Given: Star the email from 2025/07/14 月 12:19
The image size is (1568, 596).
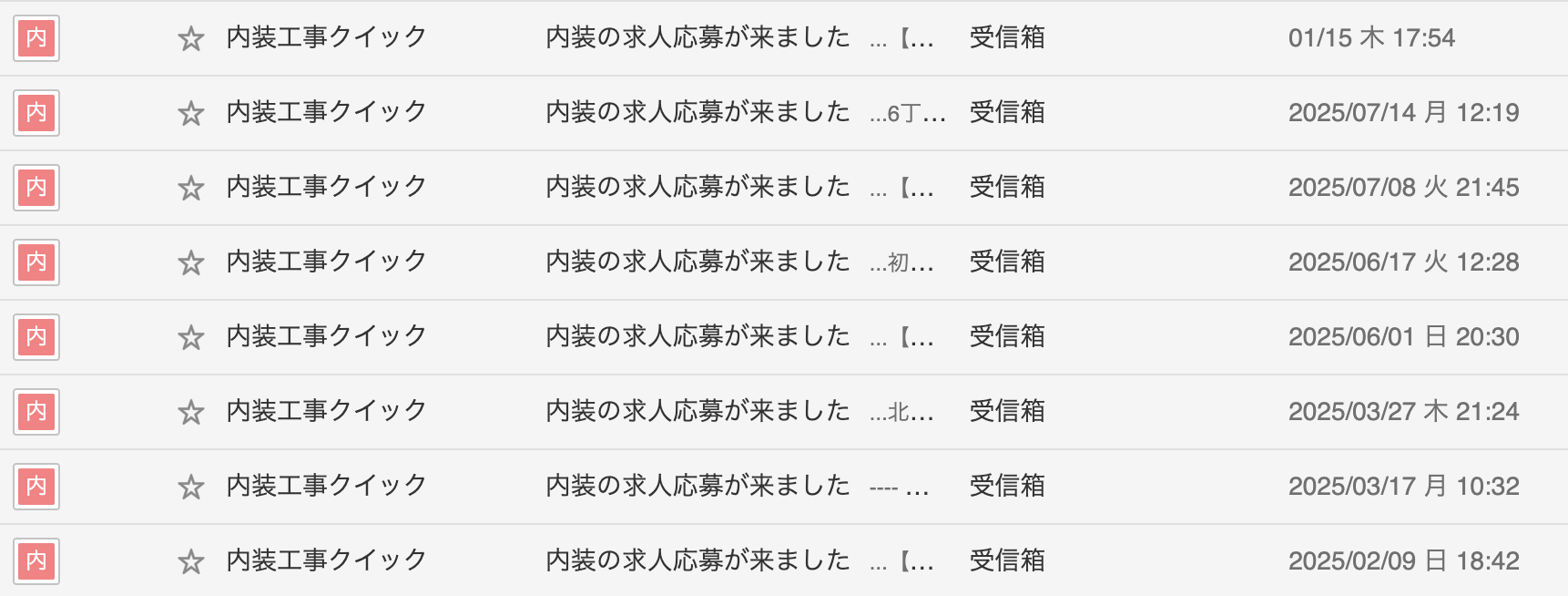Looking at the screenshot, I should coord(190,113).
